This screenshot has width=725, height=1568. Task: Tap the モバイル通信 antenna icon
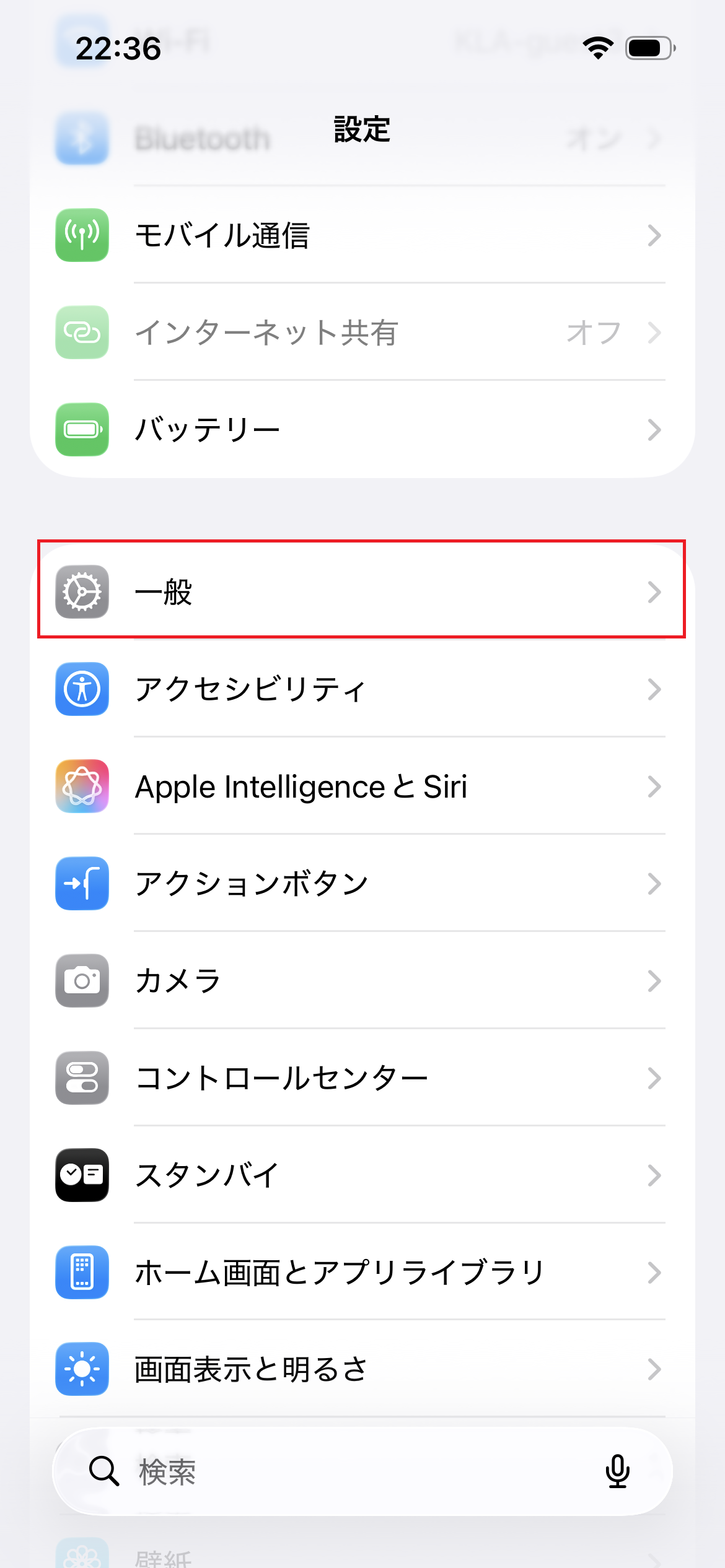(x=81, y=236)
